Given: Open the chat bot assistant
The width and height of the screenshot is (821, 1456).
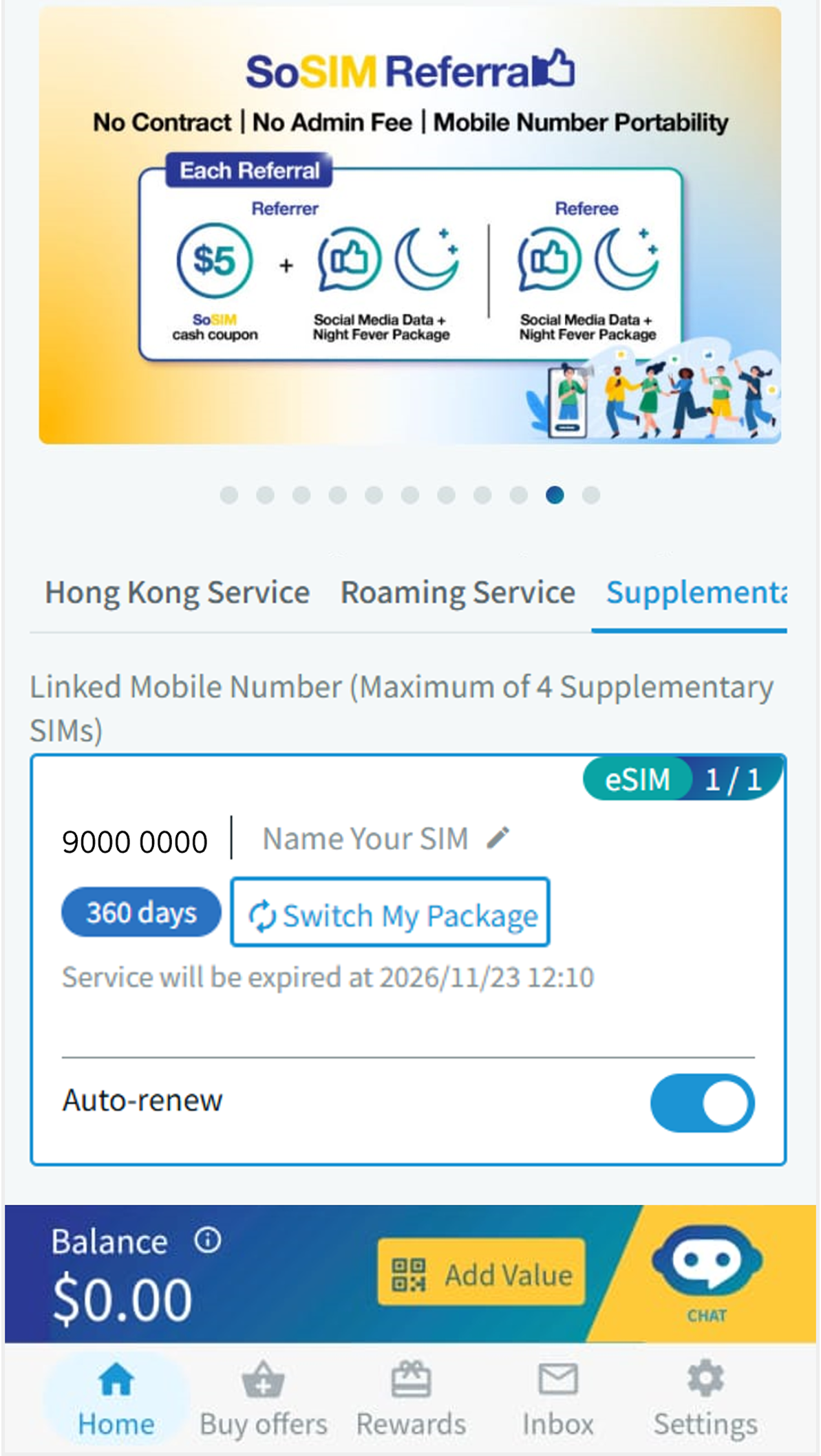Looking at the screenshot, I should pos(707,1271).
